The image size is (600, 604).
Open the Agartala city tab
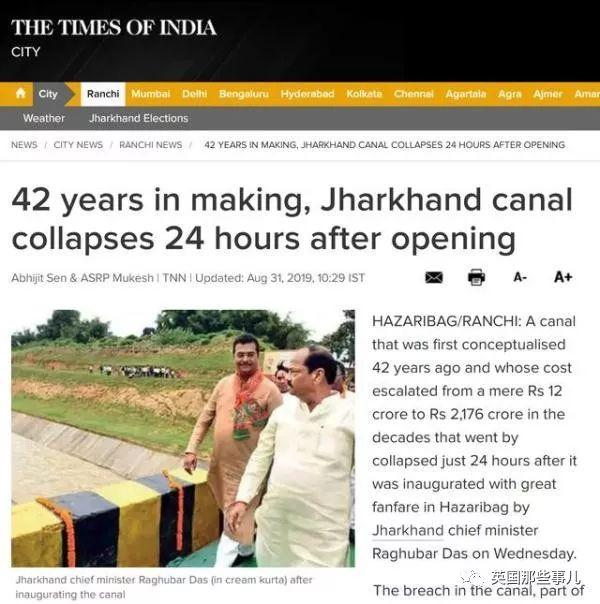click(x=466, y=94)
